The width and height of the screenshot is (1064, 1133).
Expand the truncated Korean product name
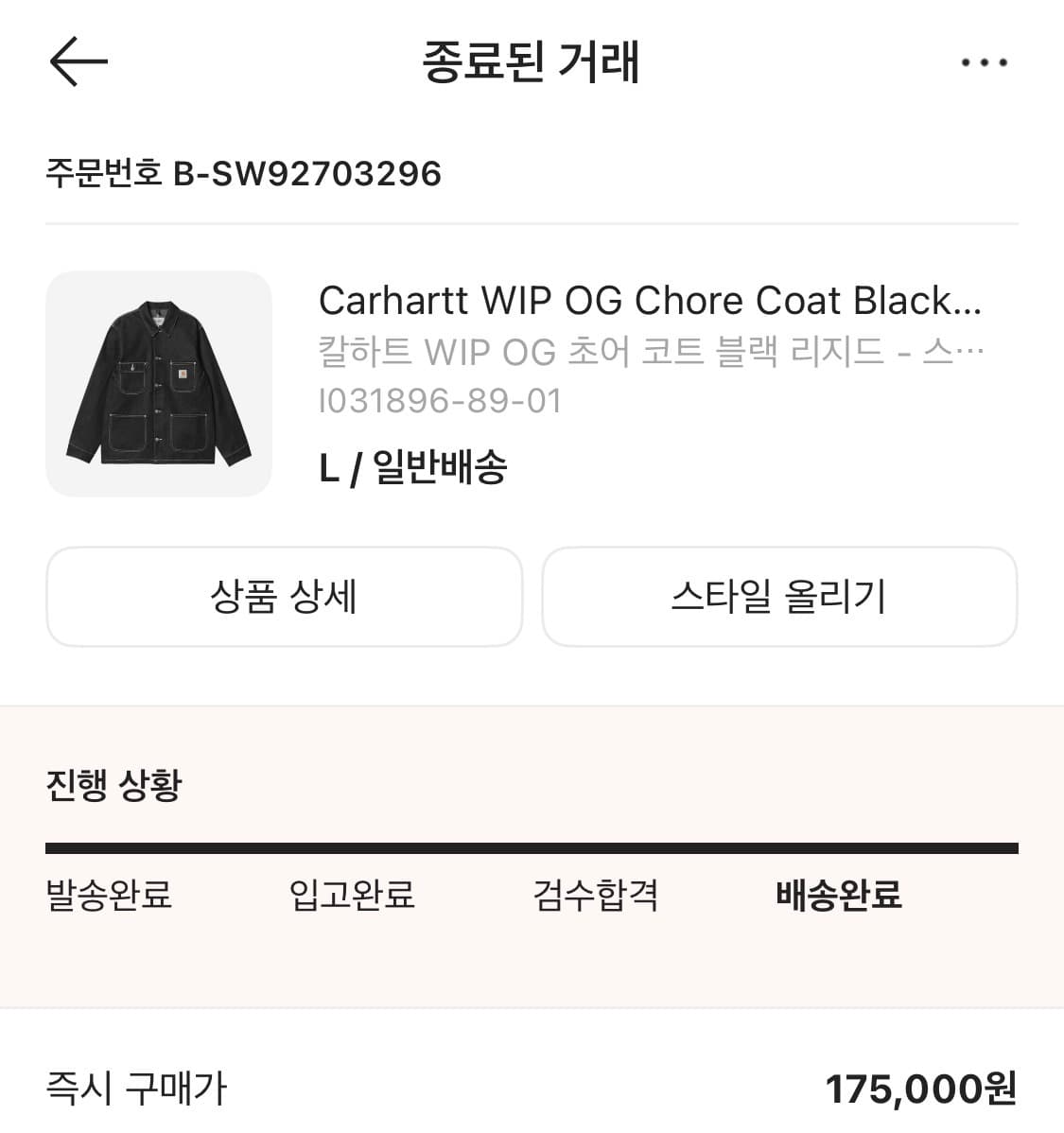pyautogui.click(x=651, y=351)
